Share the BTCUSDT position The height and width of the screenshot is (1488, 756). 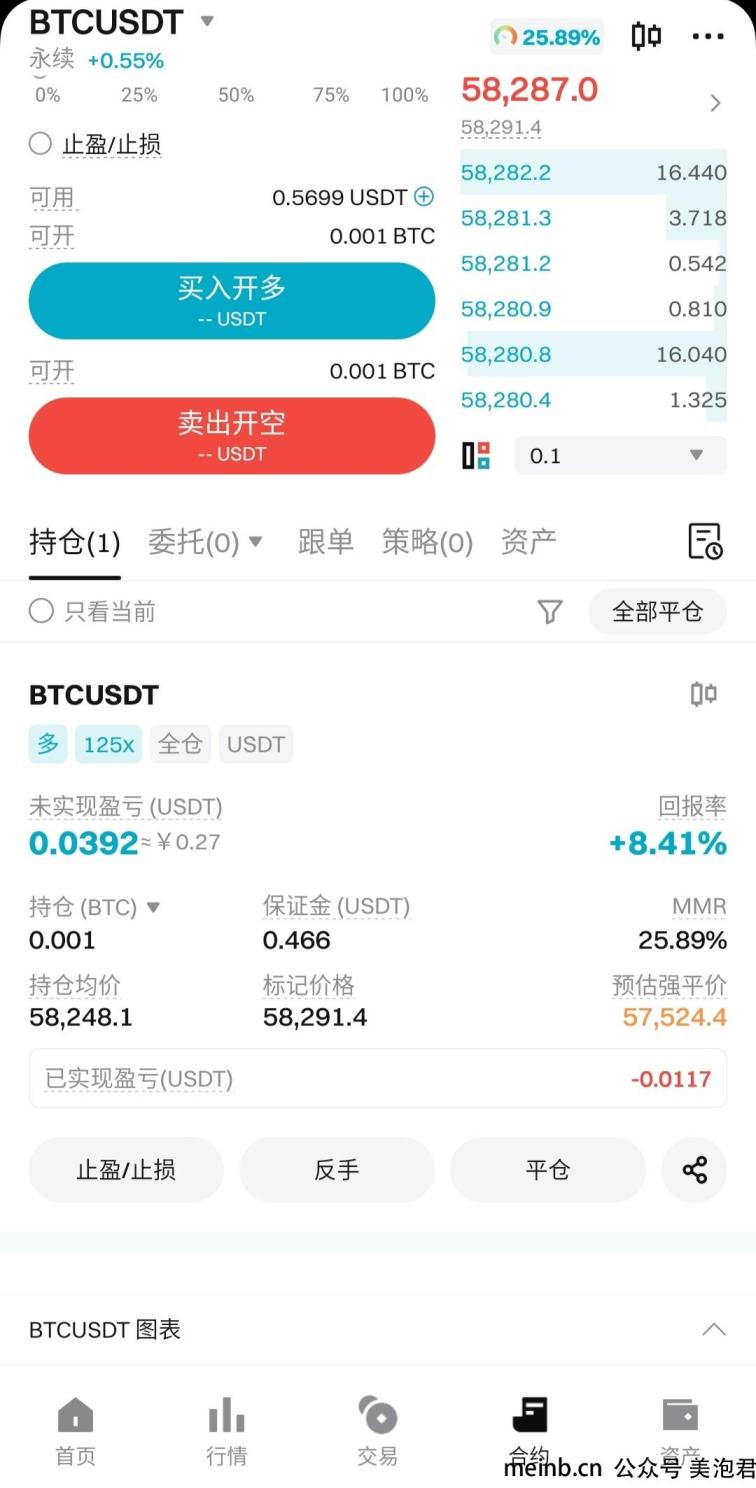(x=694, y=1170)
